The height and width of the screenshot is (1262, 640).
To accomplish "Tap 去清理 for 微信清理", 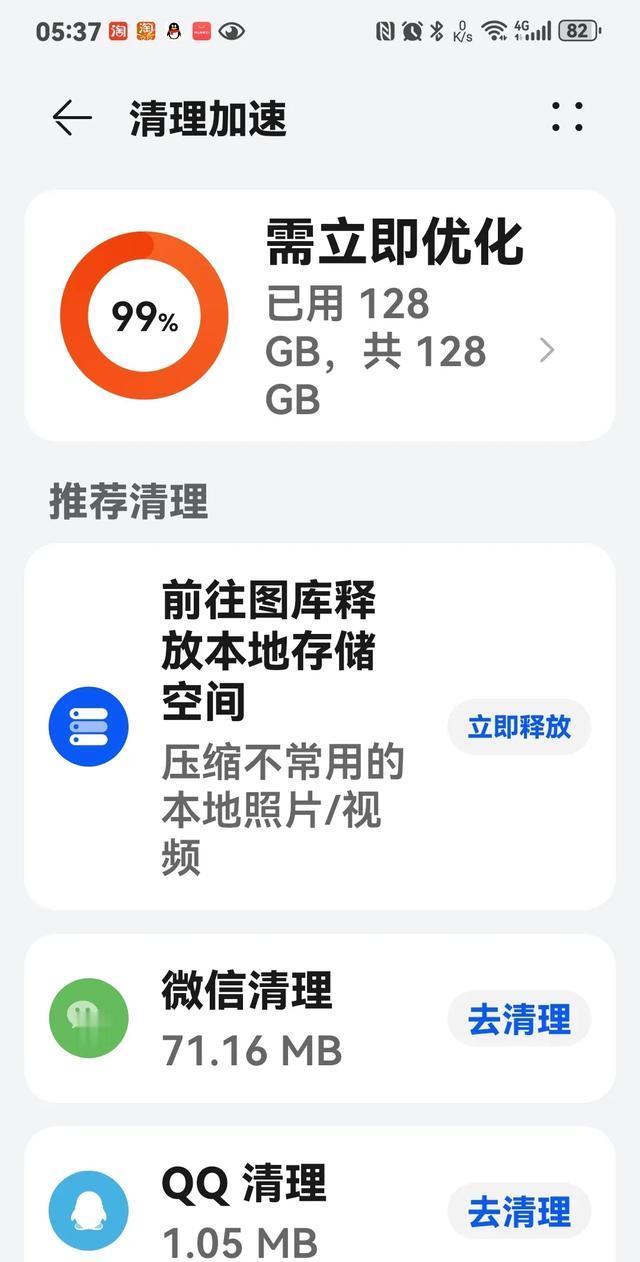I will click(x=519, y=1020).
